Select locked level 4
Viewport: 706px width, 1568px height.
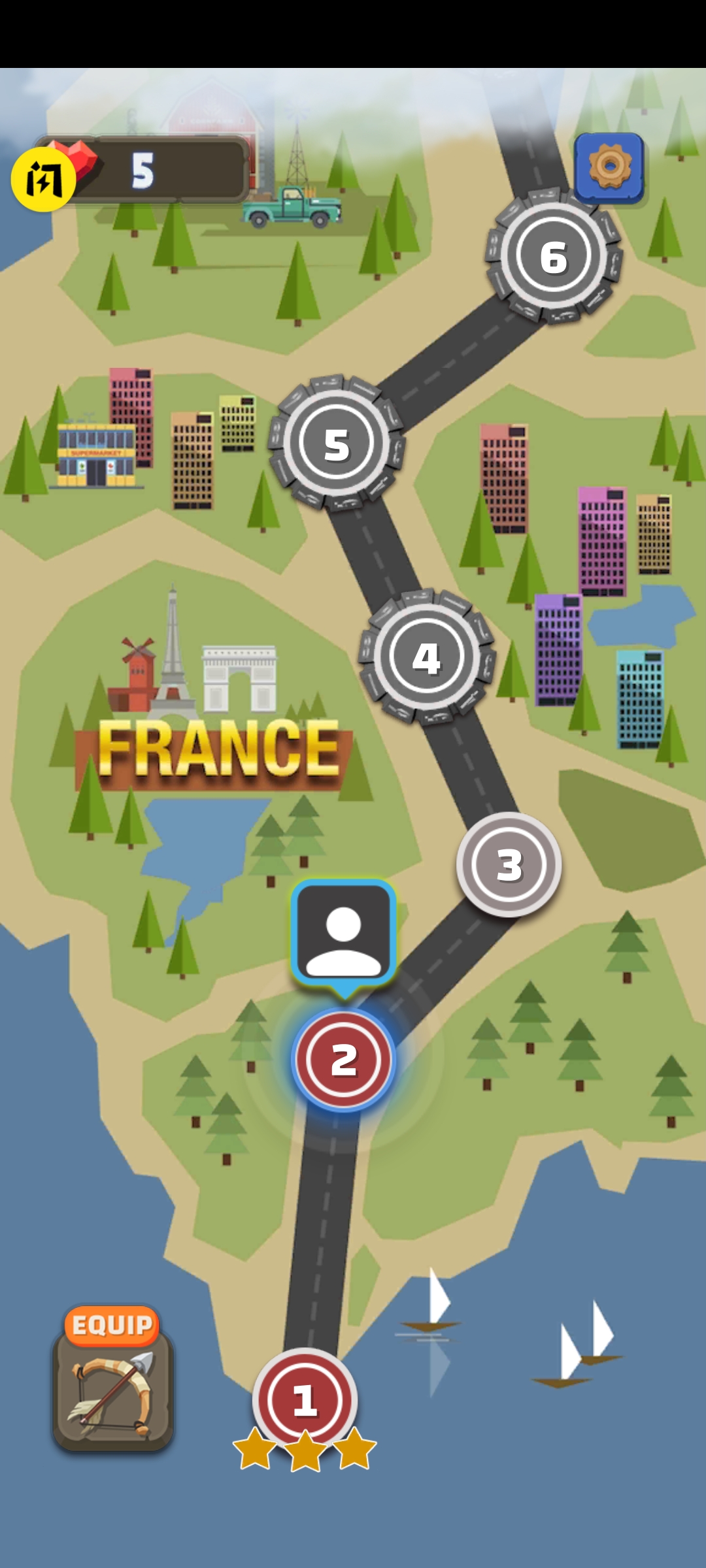(x=426, y=657)
